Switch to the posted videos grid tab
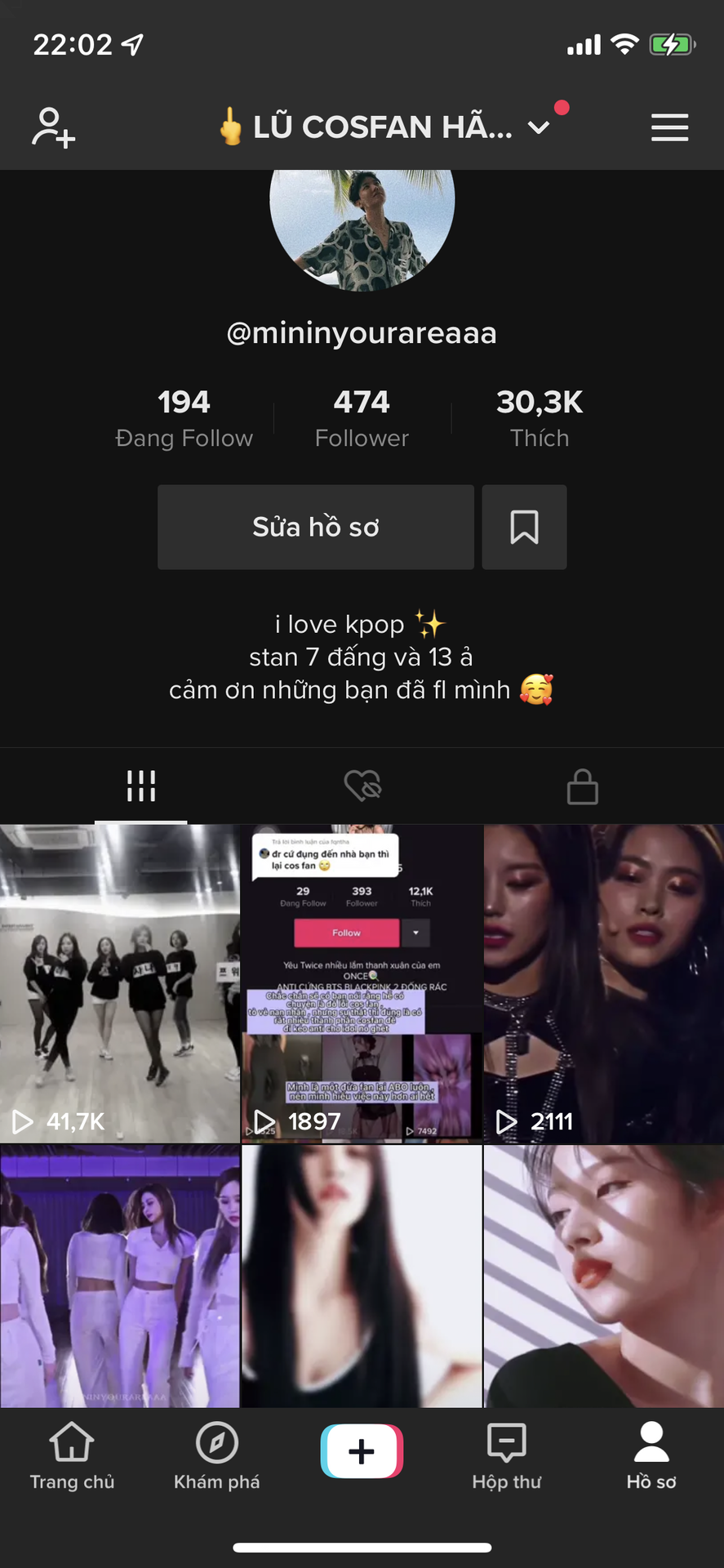The height and width of the screenshot is (1568, 724). pos(141,786)
